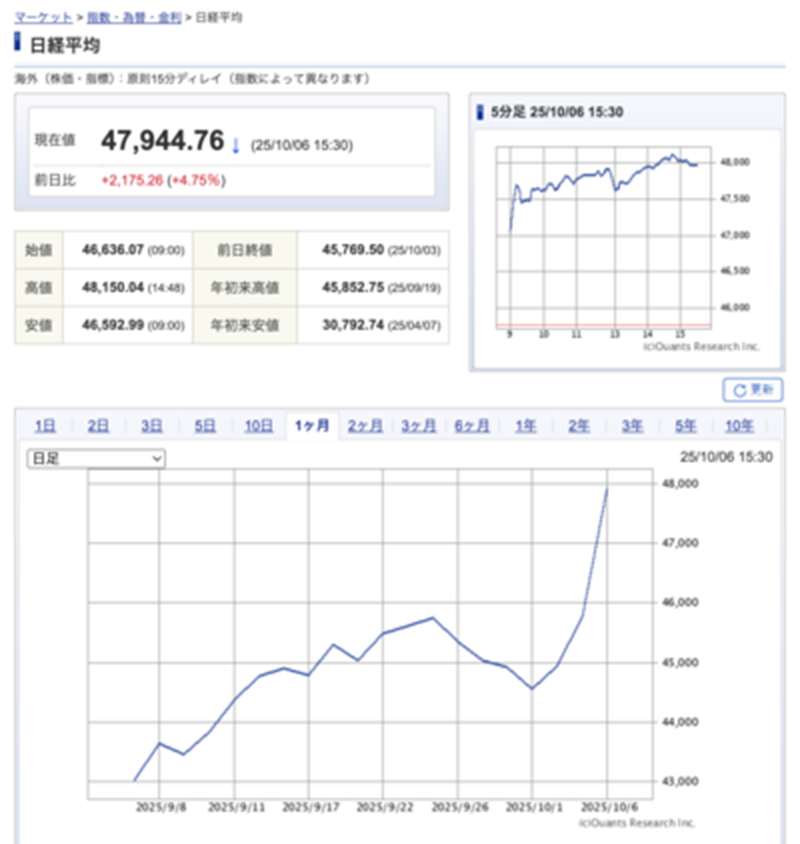Switch chart to 3日 range

tap(151, 426)
